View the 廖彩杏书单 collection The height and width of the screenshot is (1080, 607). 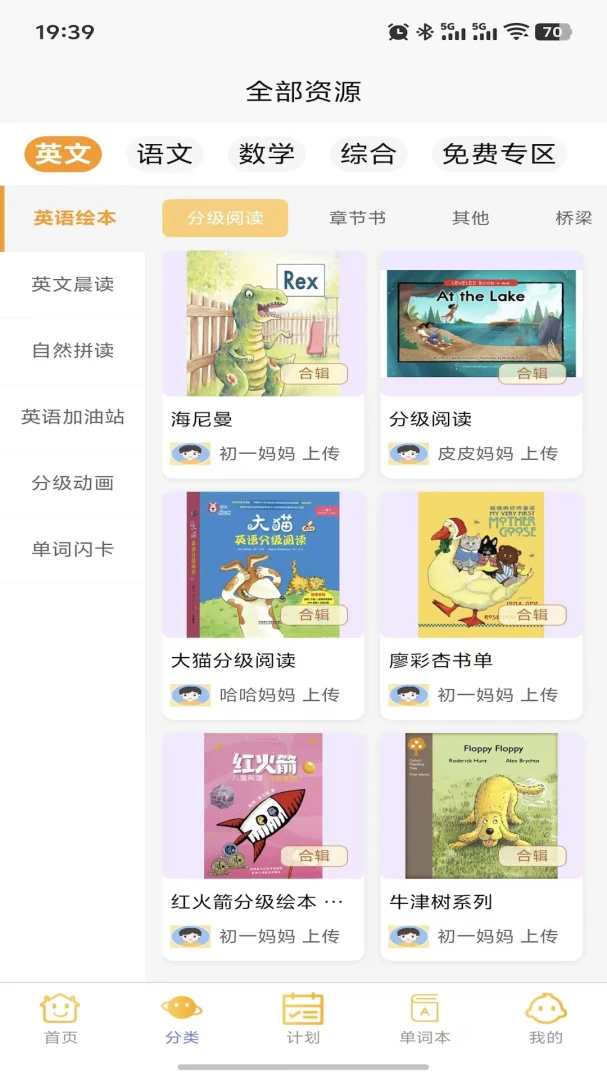(482, 605)
